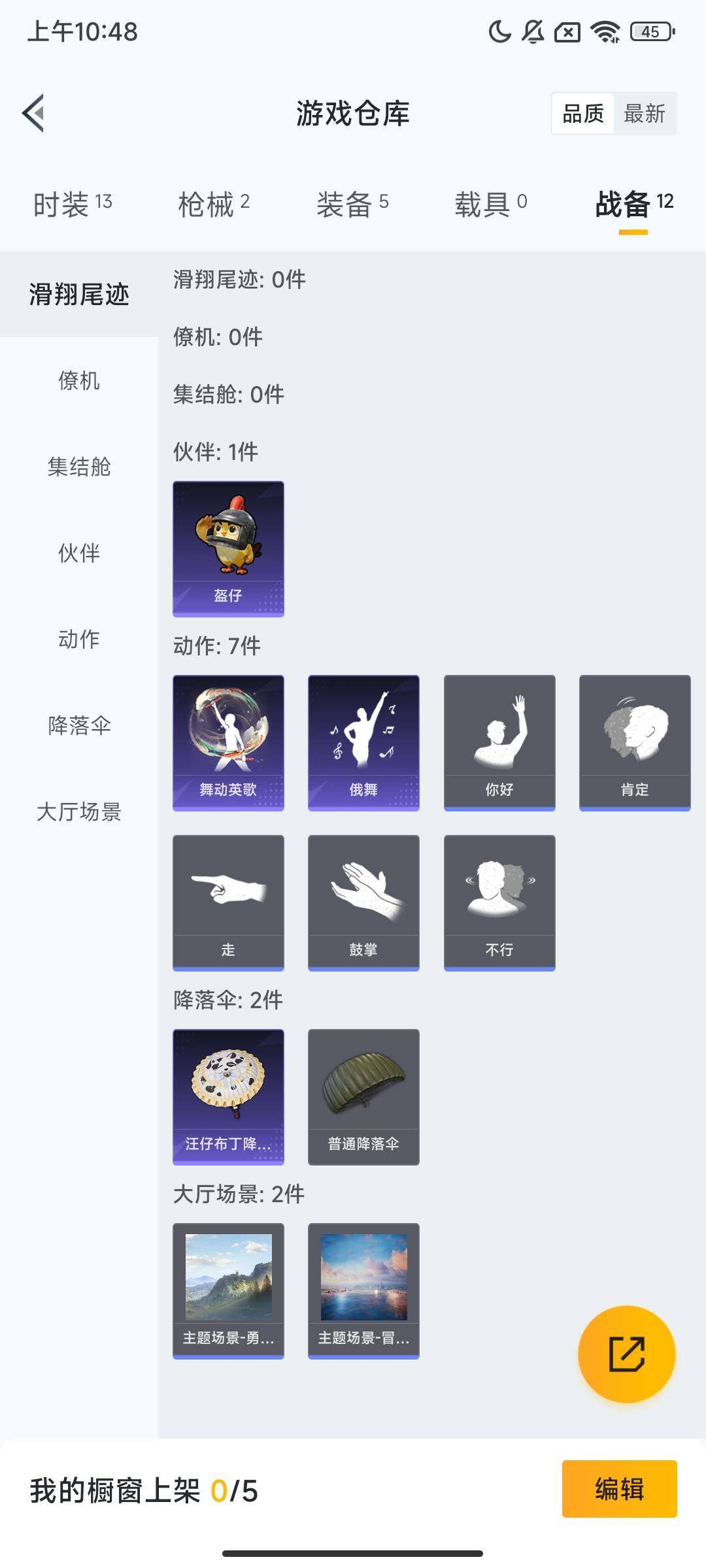Select the 普通降落伞 parachute
The image size is (706, 1568).
click(363, 1096)
